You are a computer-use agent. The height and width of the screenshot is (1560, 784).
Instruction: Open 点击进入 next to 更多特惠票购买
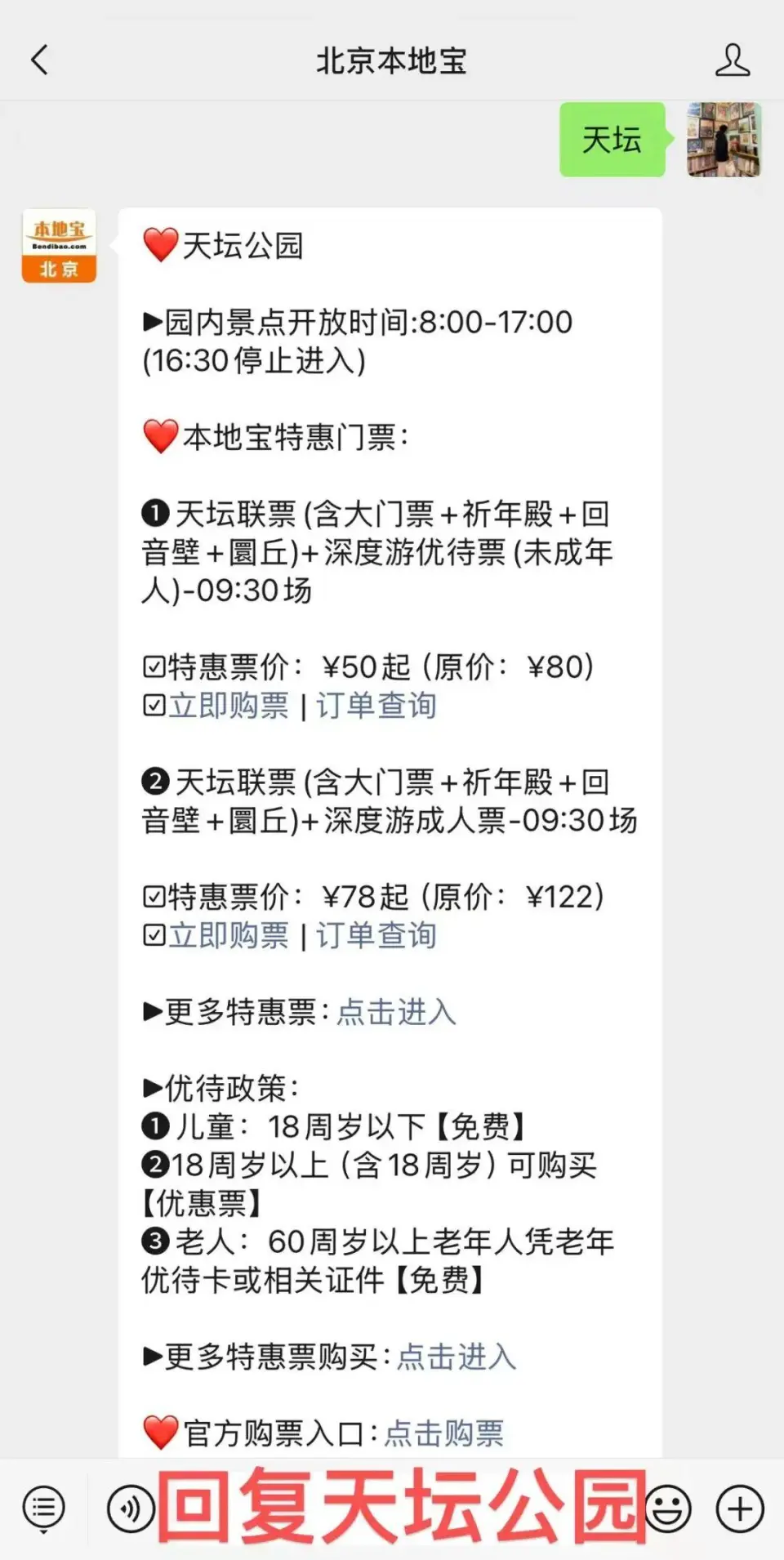coord(457,1357)
